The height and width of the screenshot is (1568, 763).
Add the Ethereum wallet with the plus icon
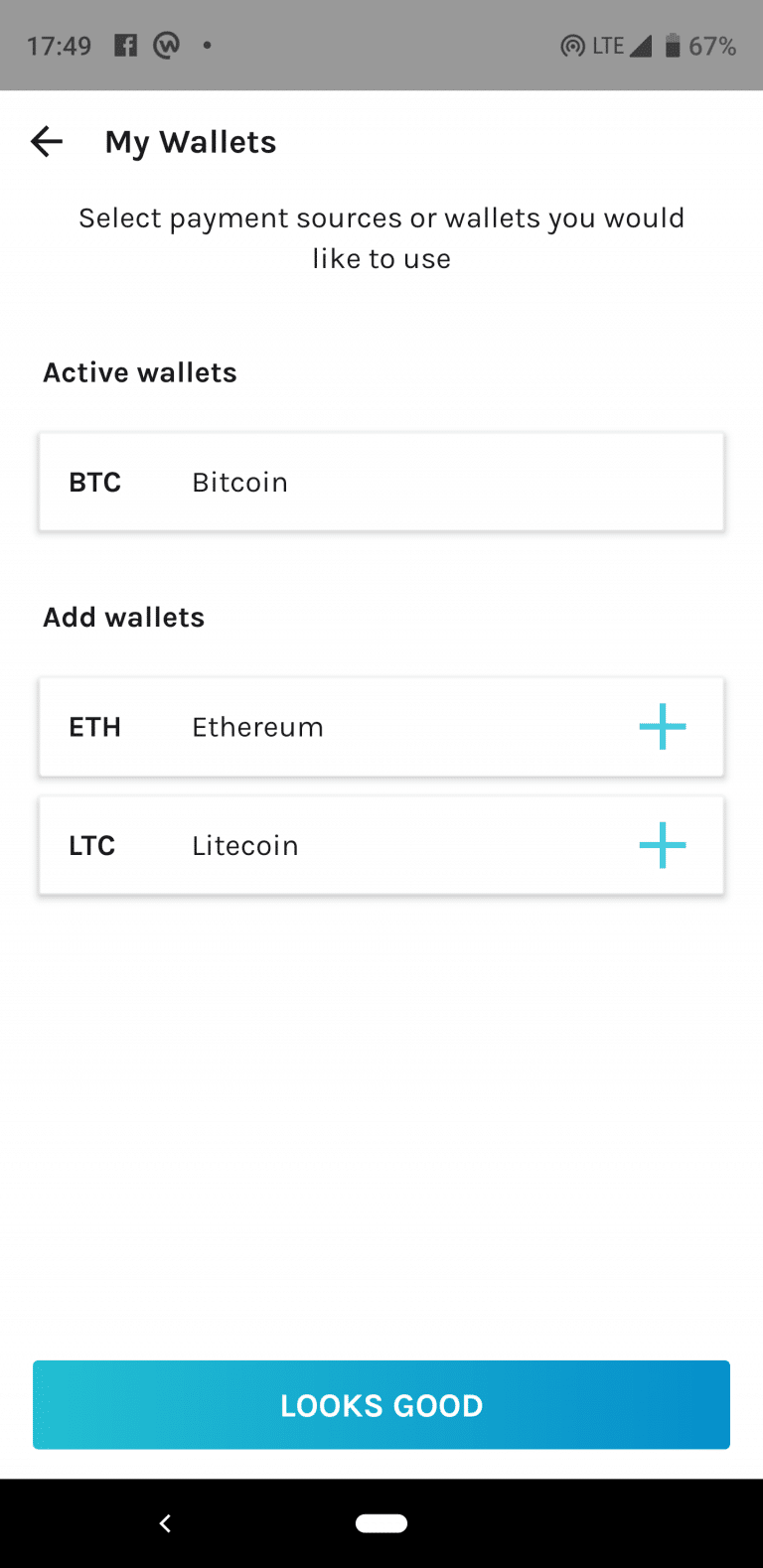click(x=662, y=726)
